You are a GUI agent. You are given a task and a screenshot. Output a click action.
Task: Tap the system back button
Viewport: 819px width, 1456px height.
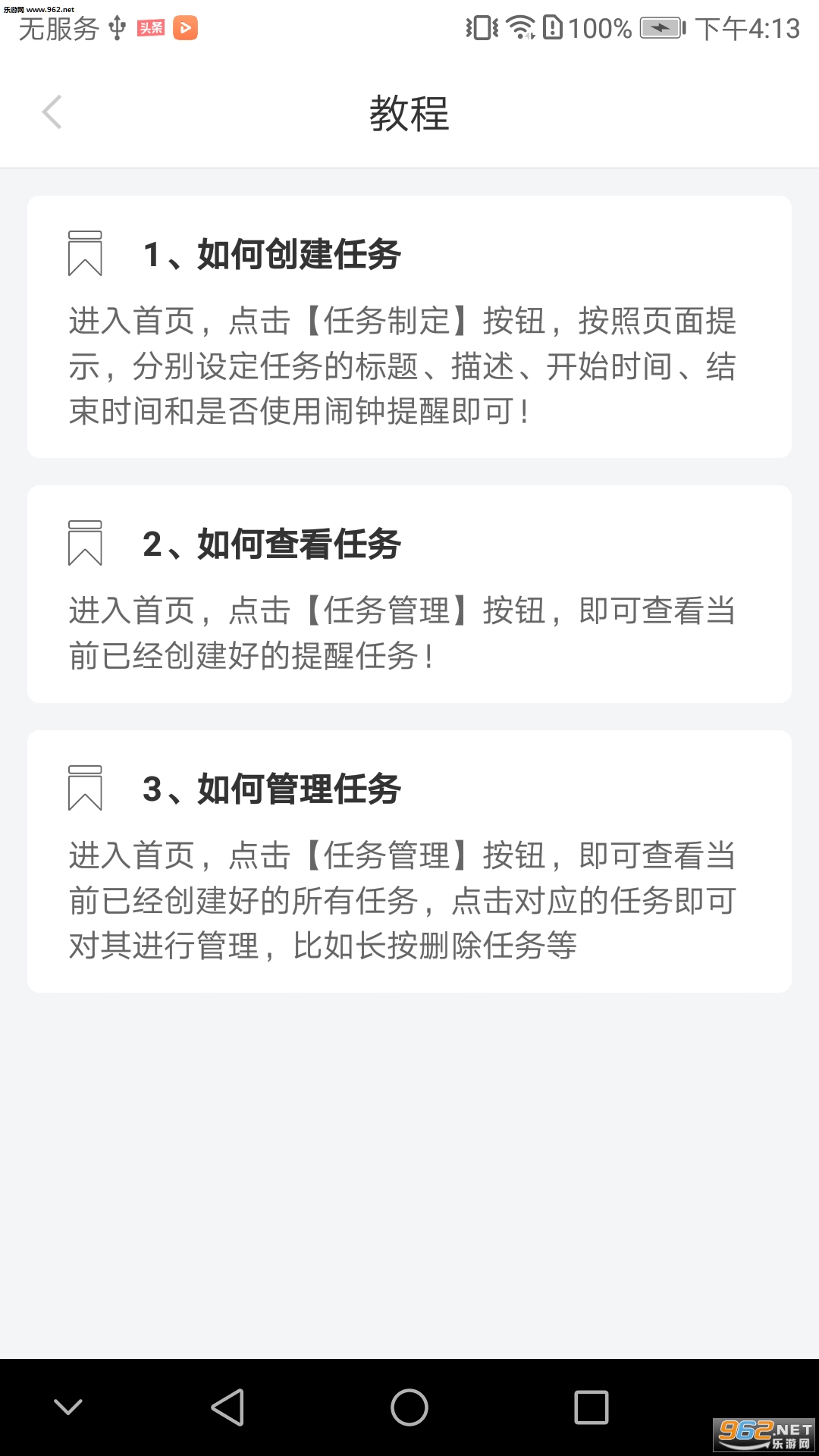pyautogui.click(x=227, y=1407)
